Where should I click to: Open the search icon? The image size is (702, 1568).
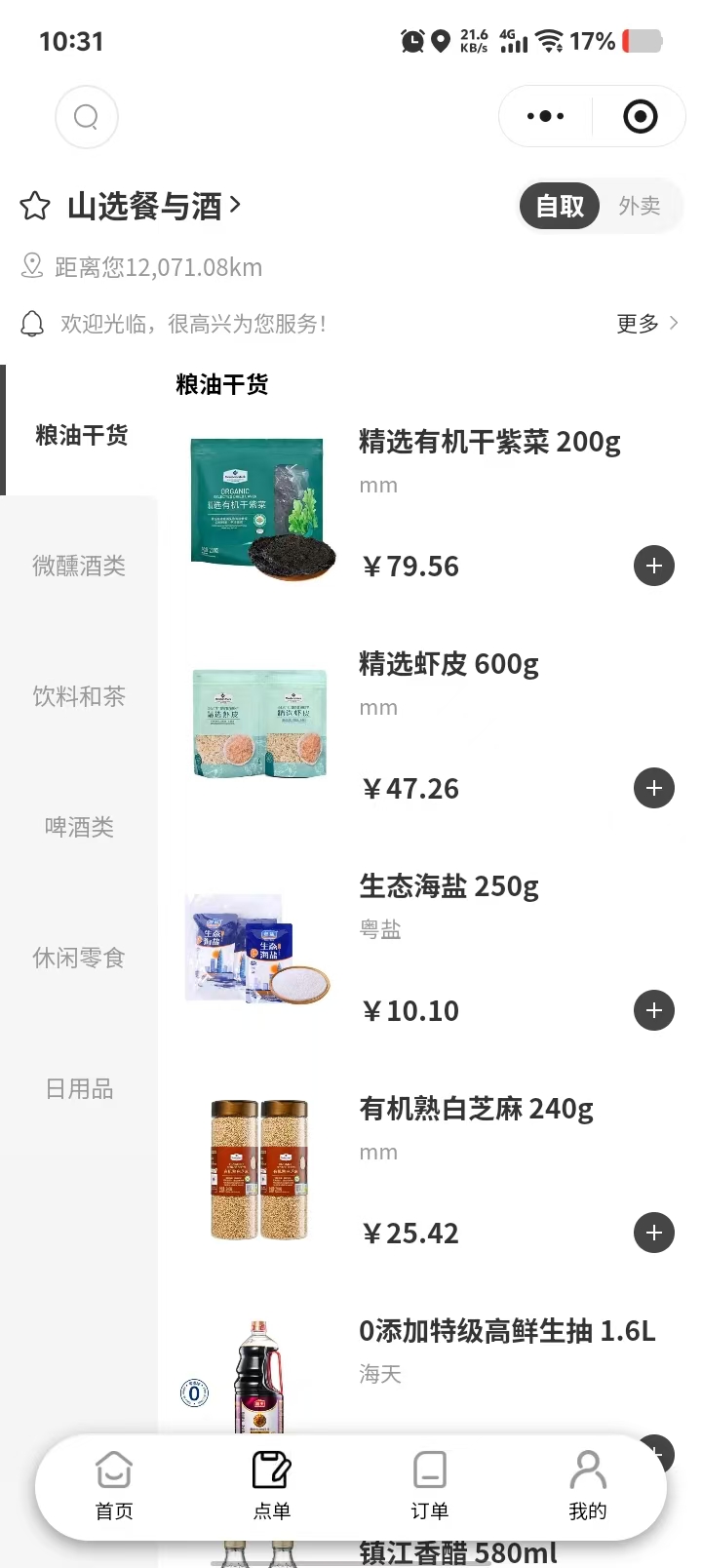[x=87, y=117]
